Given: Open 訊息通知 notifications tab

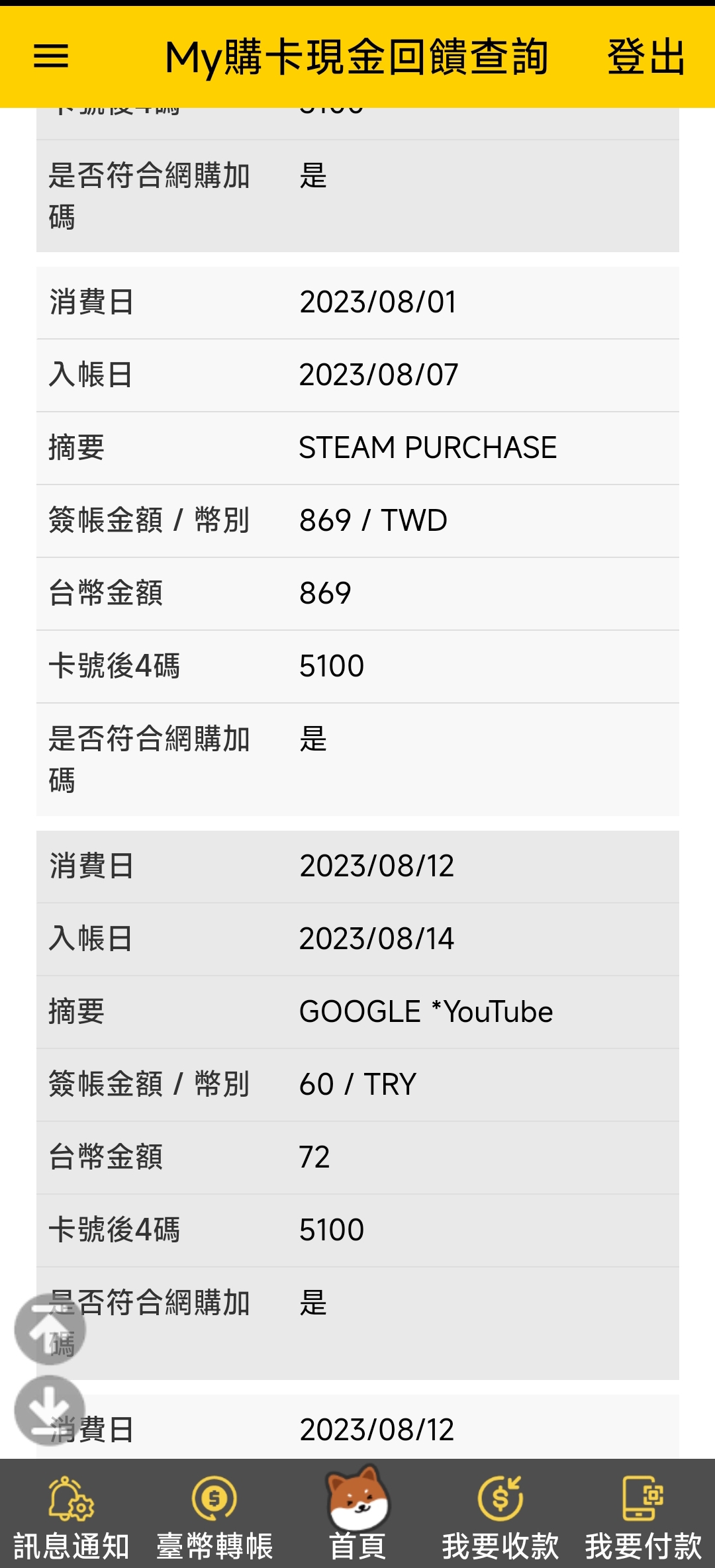Looking at the screenshot, I should [x=71, y=1516].
